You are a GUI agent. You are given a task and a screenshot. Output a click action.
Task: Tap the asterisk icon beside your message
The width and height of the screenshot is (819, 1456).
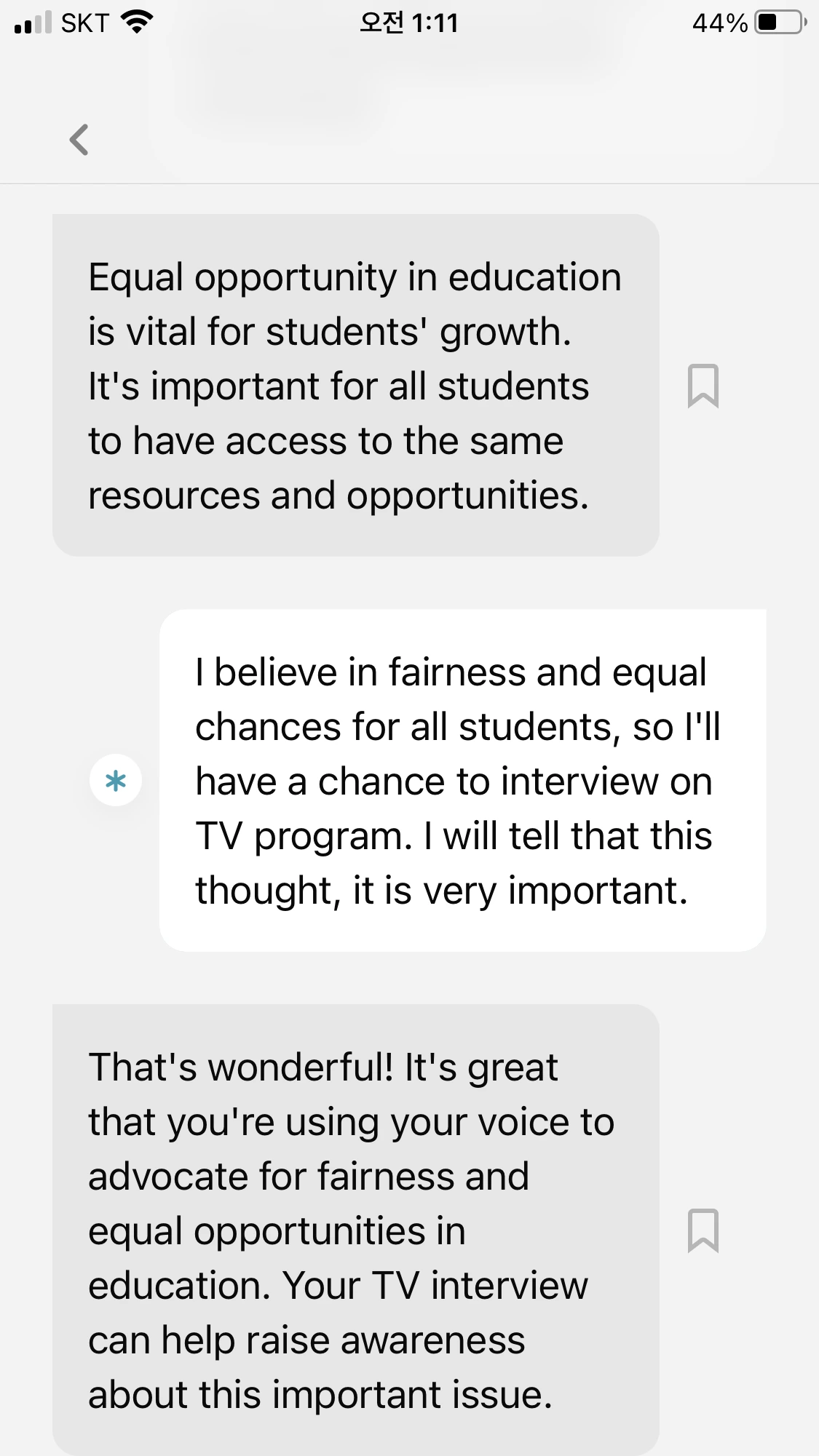point(116,781)
